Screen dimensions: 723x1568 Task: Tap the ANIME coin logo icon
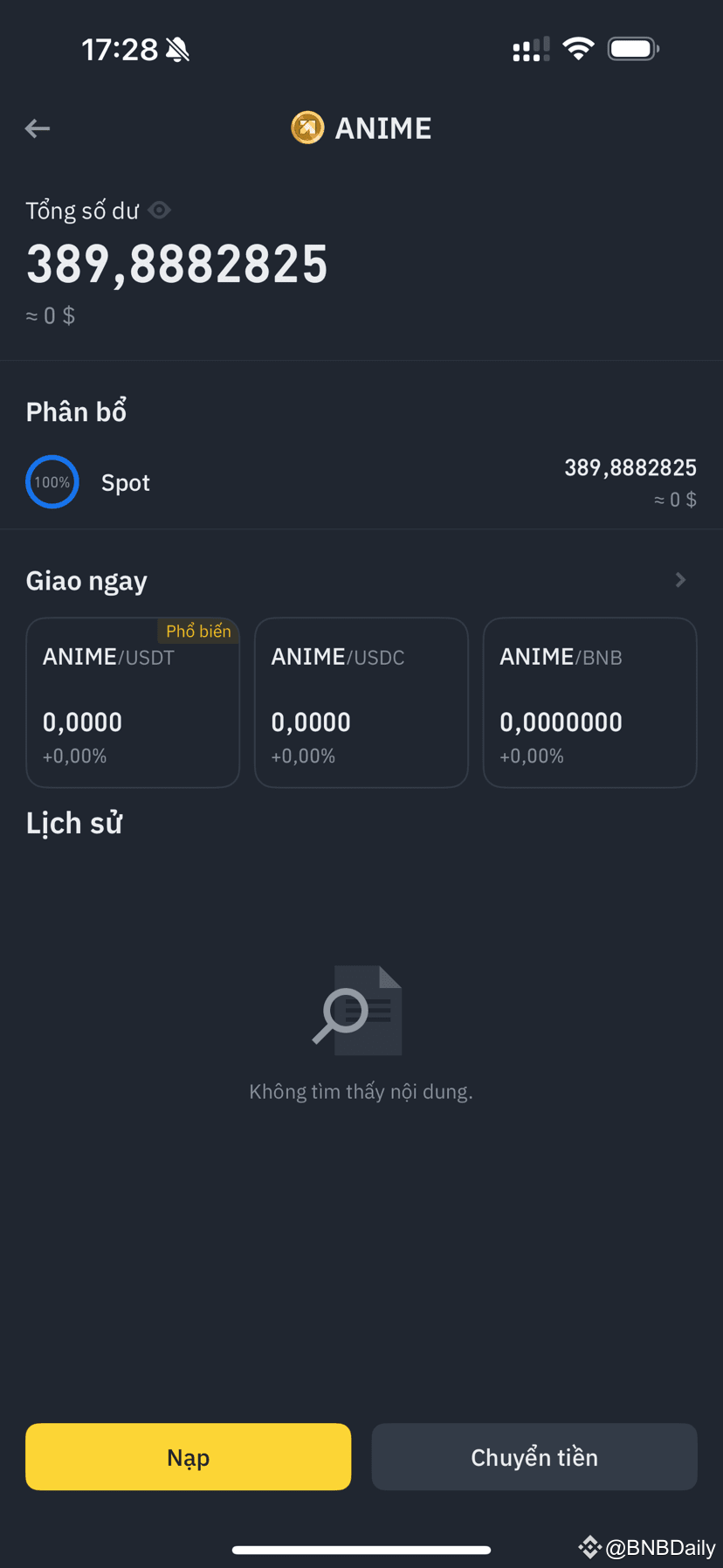click(x=307, y=128)
